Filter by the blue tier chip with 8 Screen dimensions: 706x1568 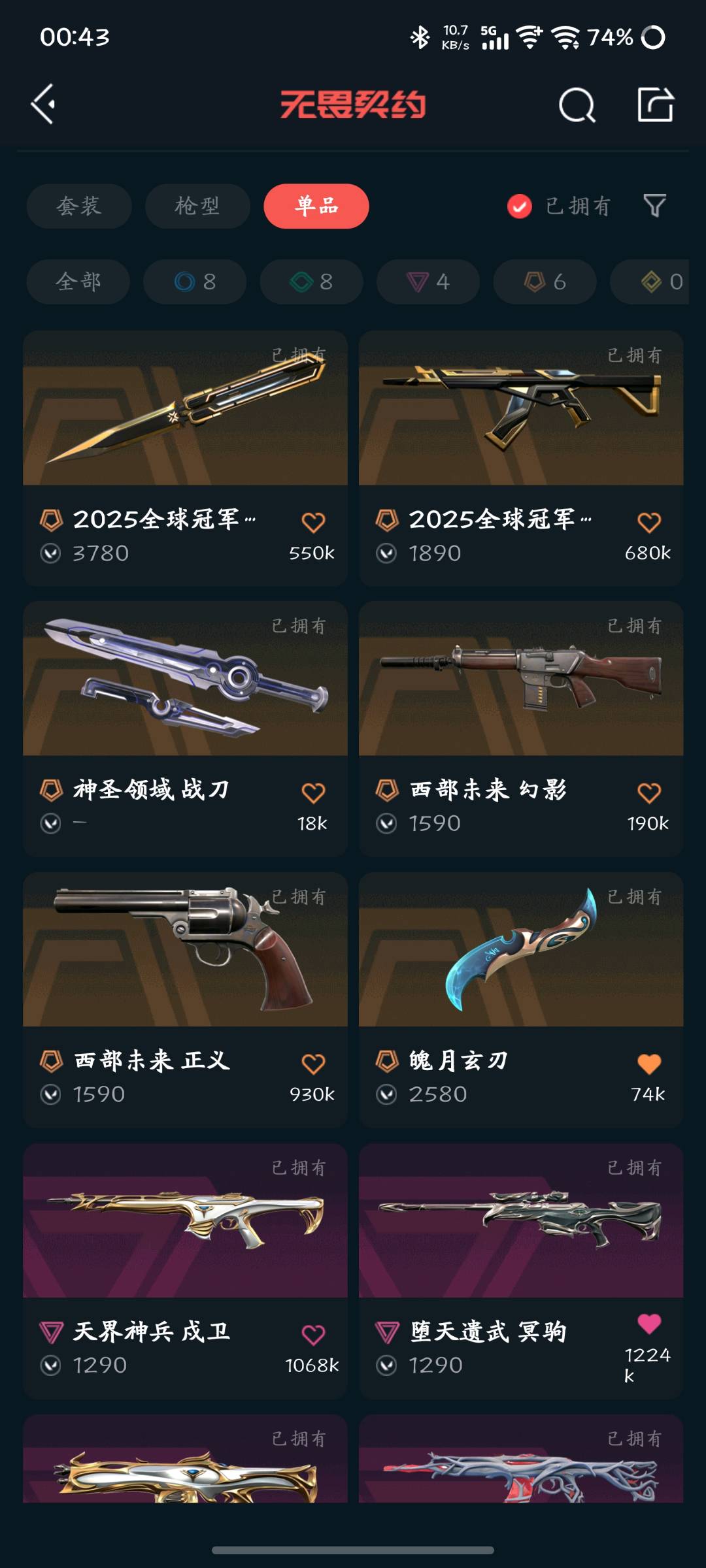[x=195, y=282]
